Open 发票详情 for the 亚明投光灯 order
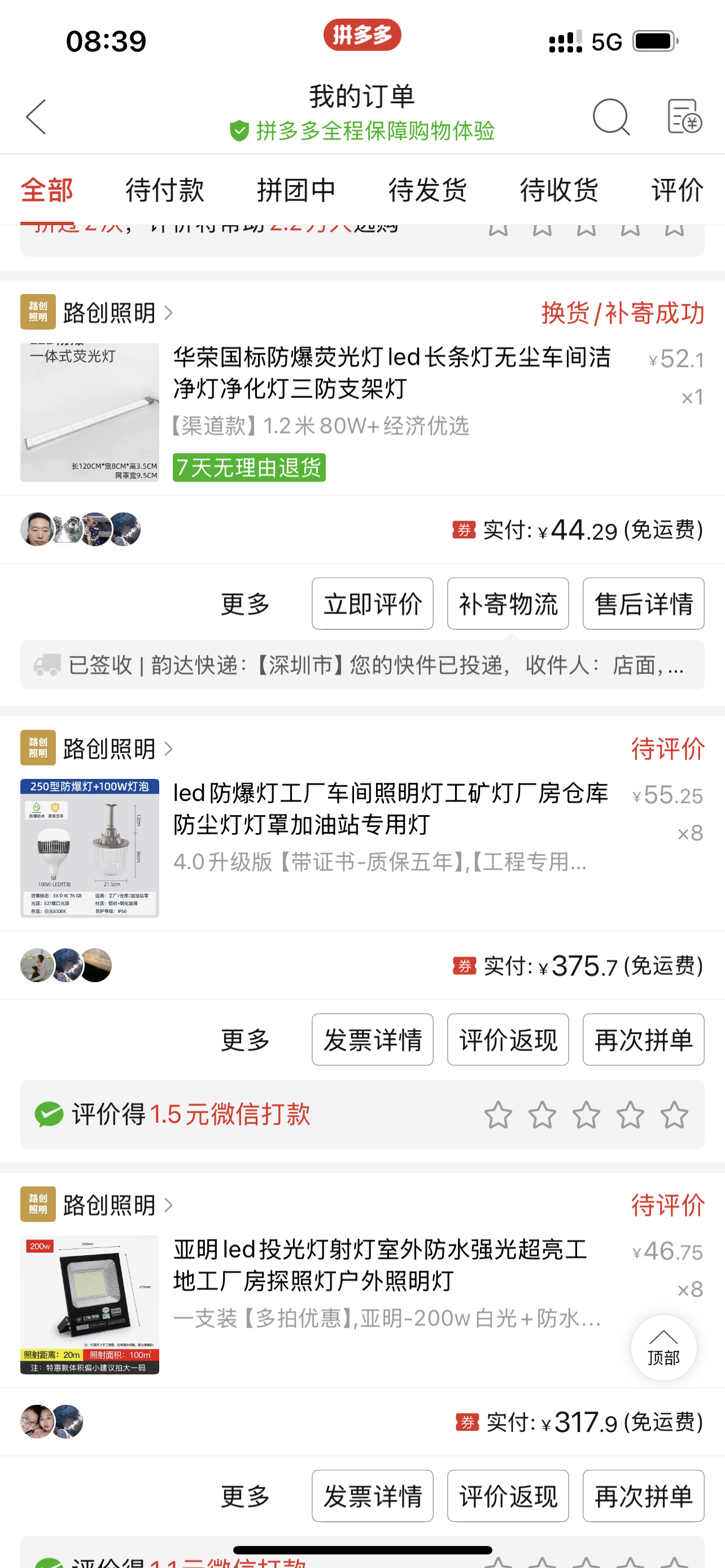725x1568 pixels. (x=373, y=1496)
